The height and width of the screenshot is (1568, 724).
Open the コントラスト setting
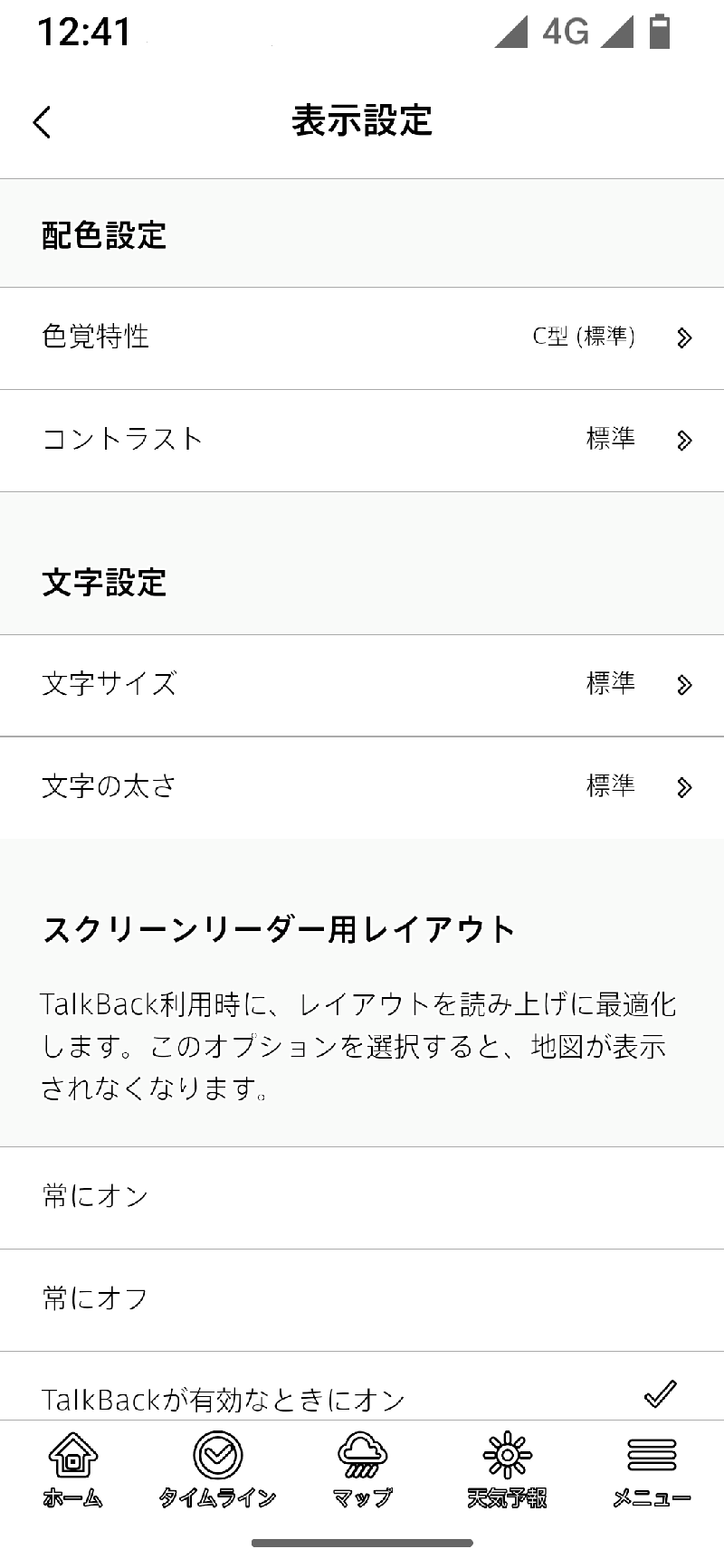[362, 440]
